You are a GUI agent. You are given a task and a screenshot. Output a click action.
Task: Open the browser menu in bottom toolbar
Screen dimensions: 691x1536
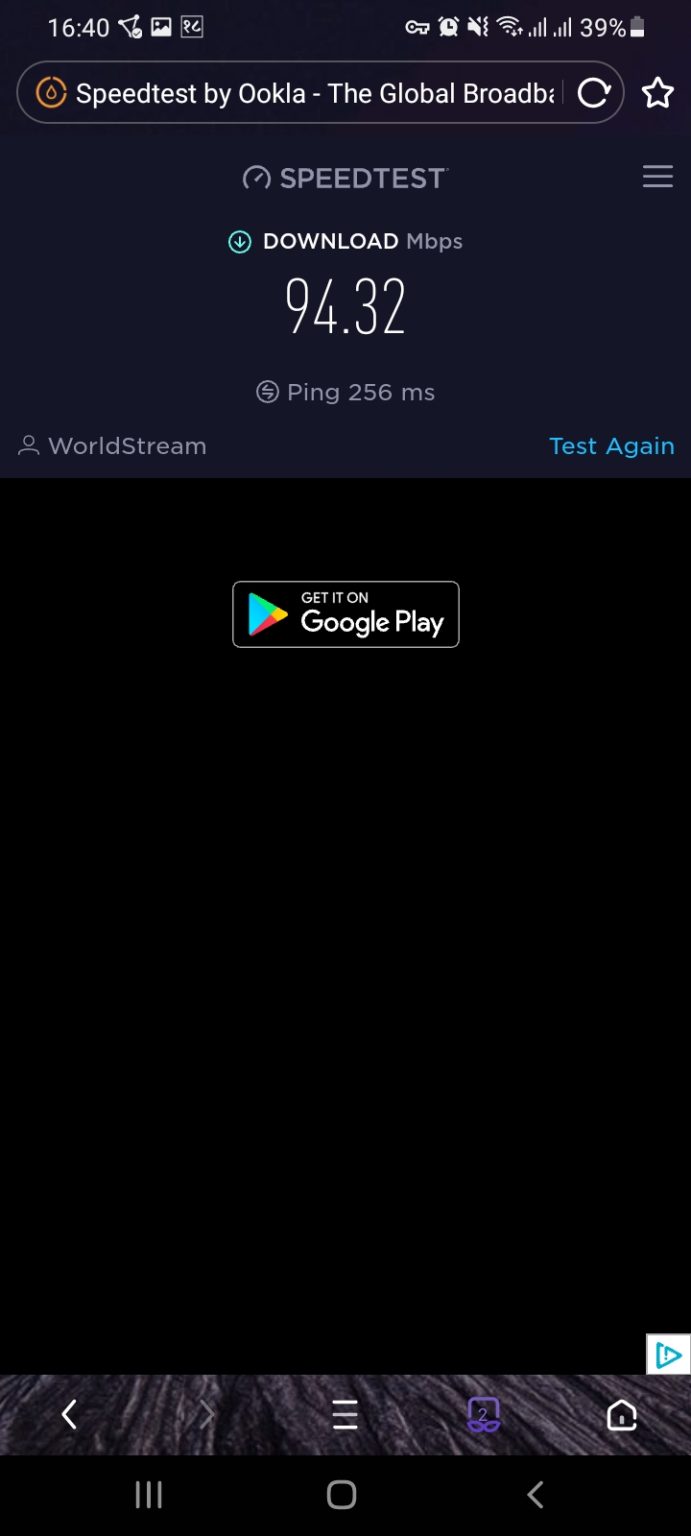coord(345,1414)
